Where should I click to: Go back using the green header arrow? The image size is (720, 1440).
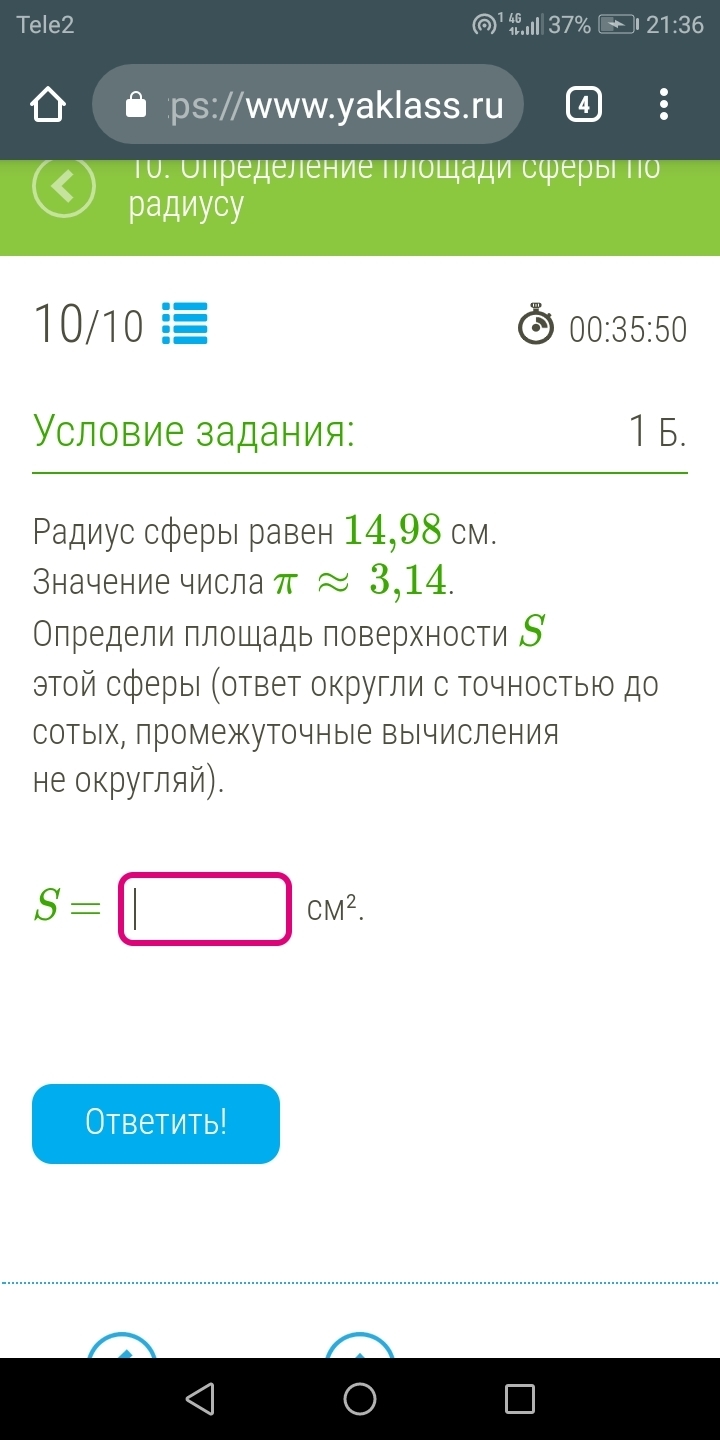pyautogui.click(x=64, y=186)
